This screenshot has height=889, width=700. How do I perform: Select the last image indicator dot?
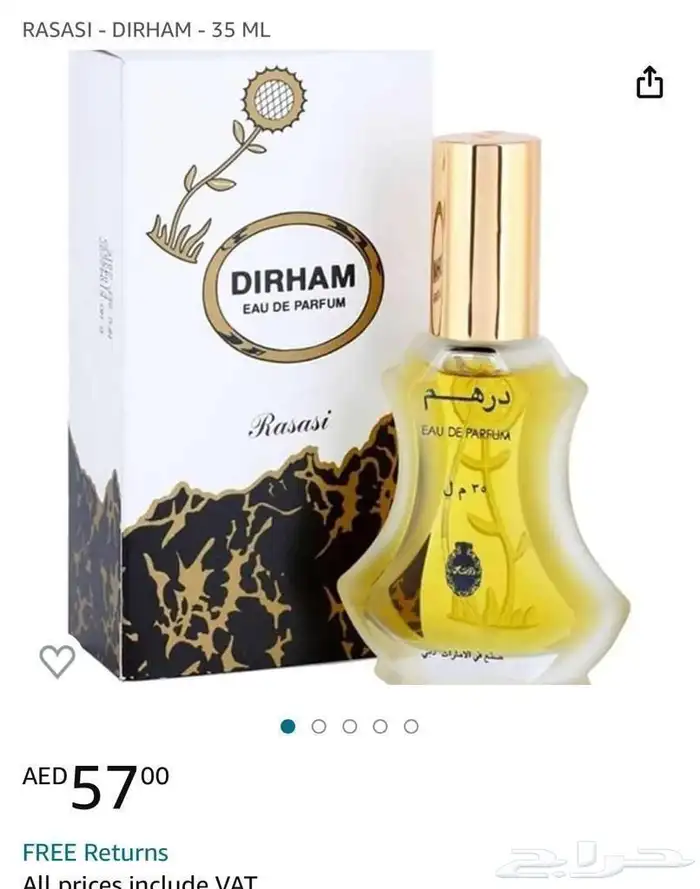click(411, 727)
